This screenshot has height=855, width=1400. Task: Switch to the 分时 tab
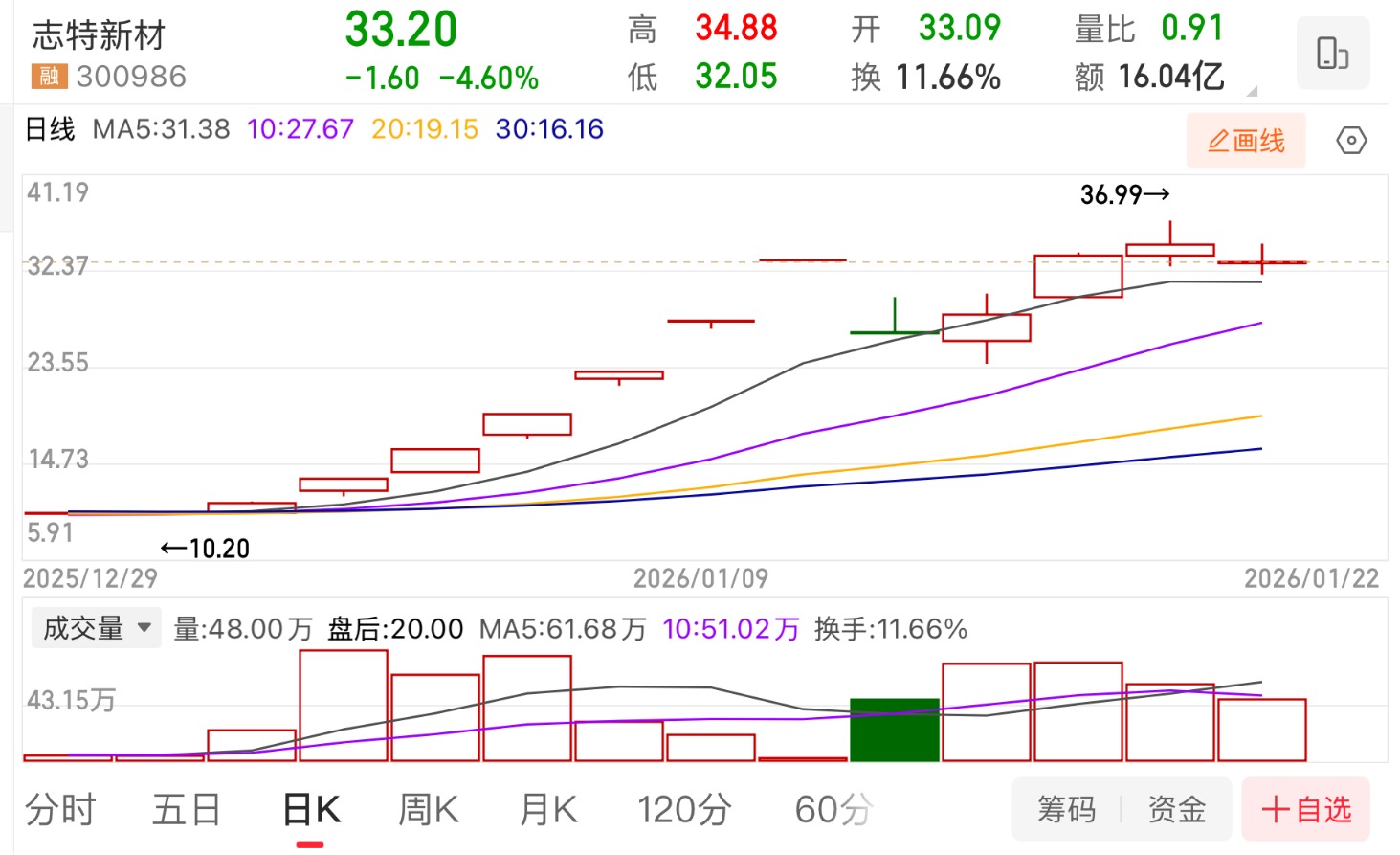tap(60, 810)
